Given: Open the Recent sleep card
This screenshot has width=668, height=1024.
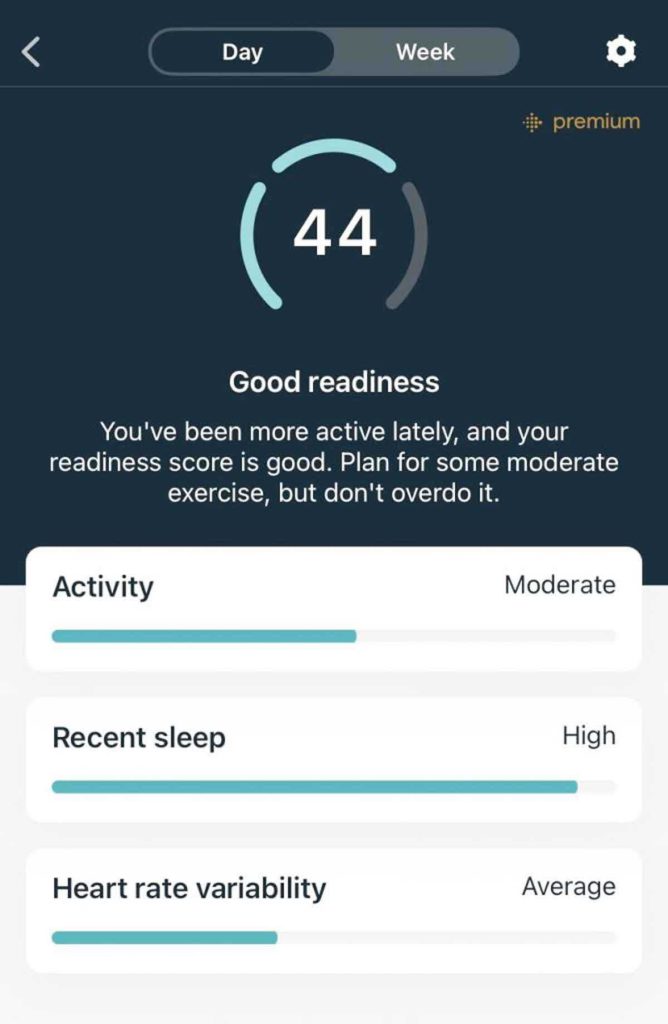Looking at the screenshot, I should (333, 760).
